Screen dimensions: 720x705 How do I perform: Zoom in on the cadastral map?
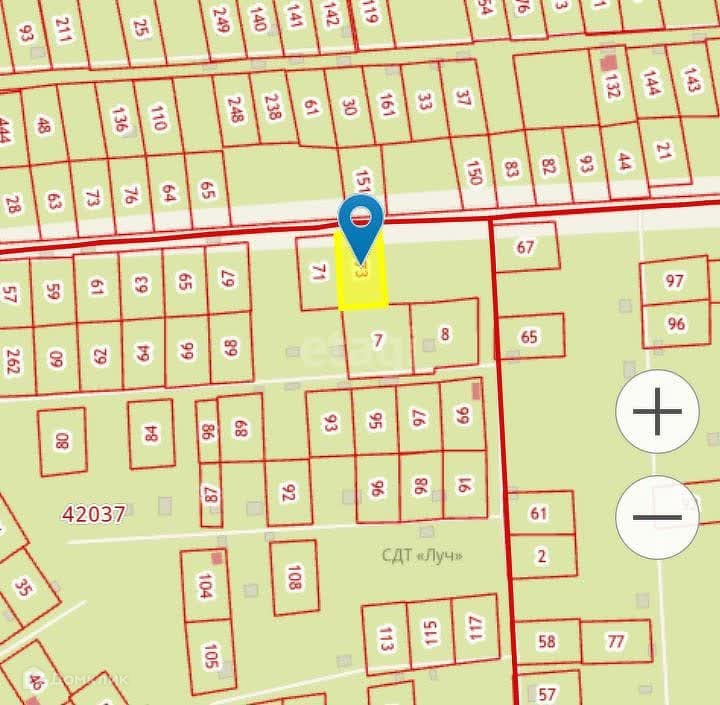[x=657, y=412]
